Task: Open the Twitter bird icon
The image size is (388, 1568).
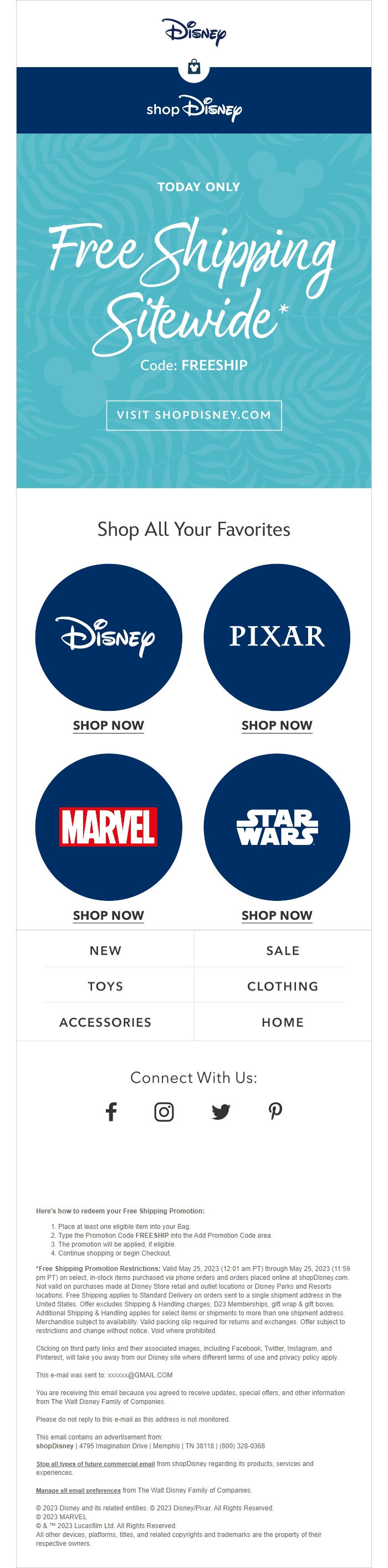Action: click(x=221, y=1111)
